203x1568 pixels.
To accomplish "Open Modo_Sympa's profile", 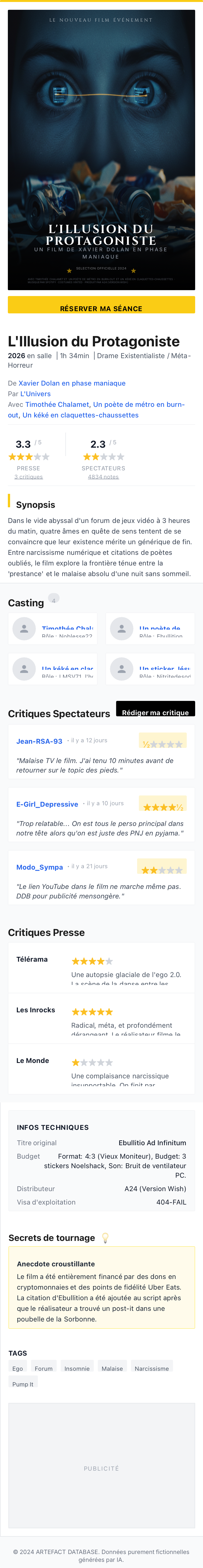I will (40, 867).
